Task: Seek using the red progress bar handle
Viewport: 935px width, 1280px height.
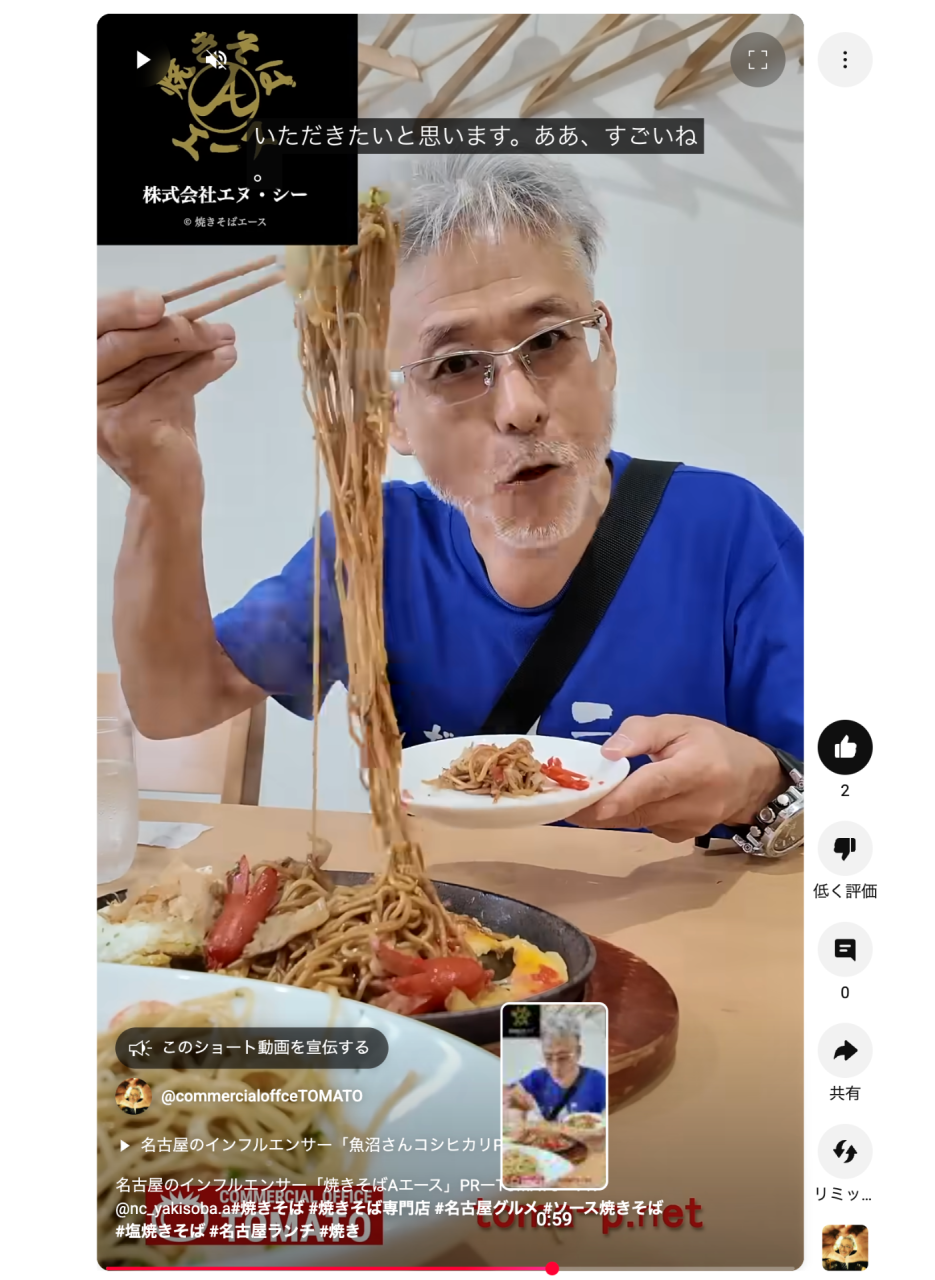Action: [551, 1268]
